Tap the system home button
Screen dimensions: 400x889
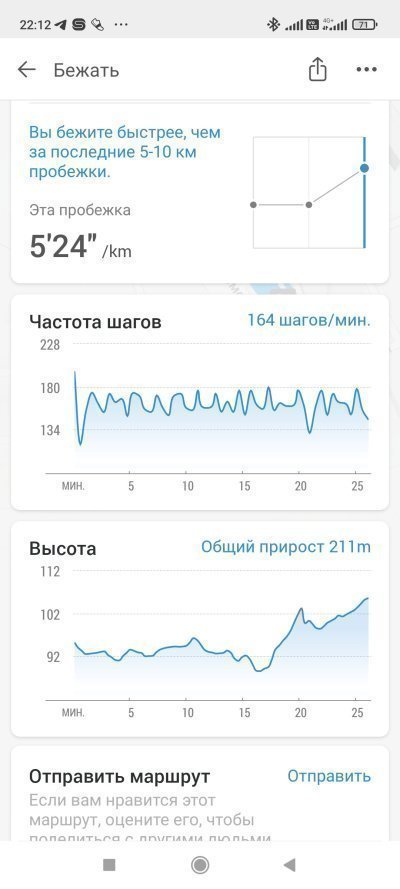200,865
